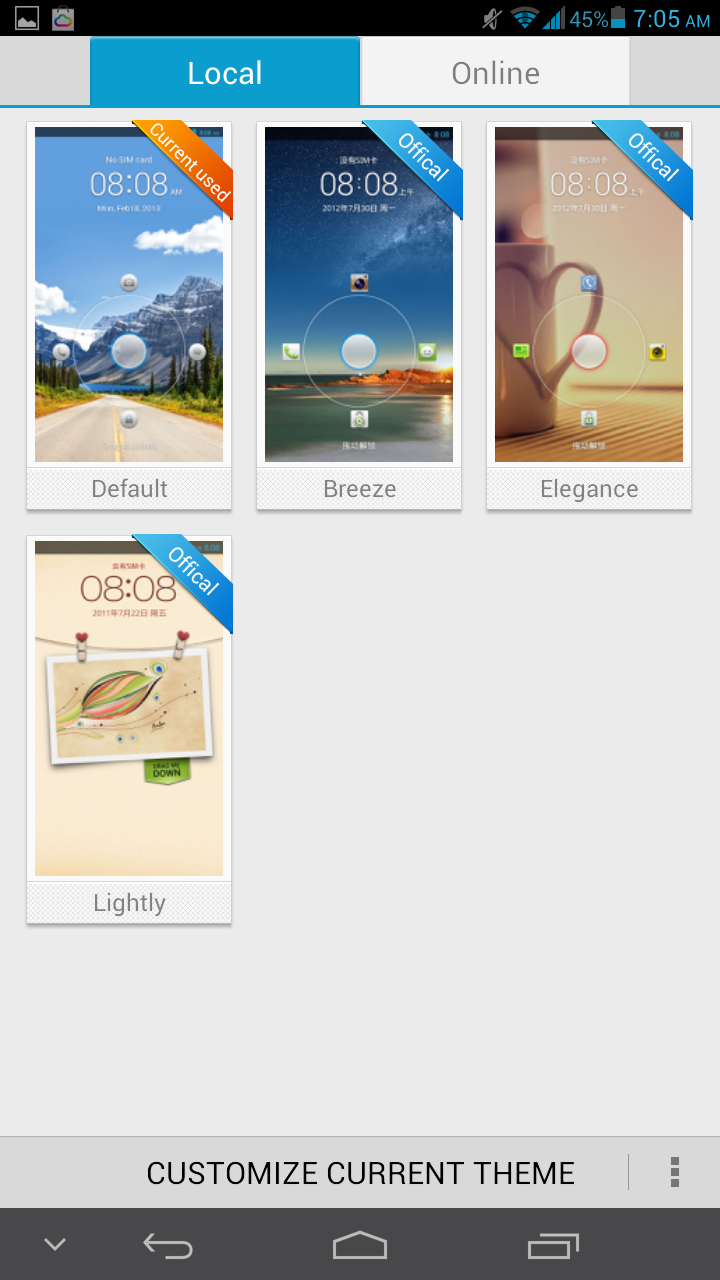Hide the navigation bar with the down chevron
The width and height of the screenshot is (720, 1280).
pyautogui.click(x=55, y=1245)
